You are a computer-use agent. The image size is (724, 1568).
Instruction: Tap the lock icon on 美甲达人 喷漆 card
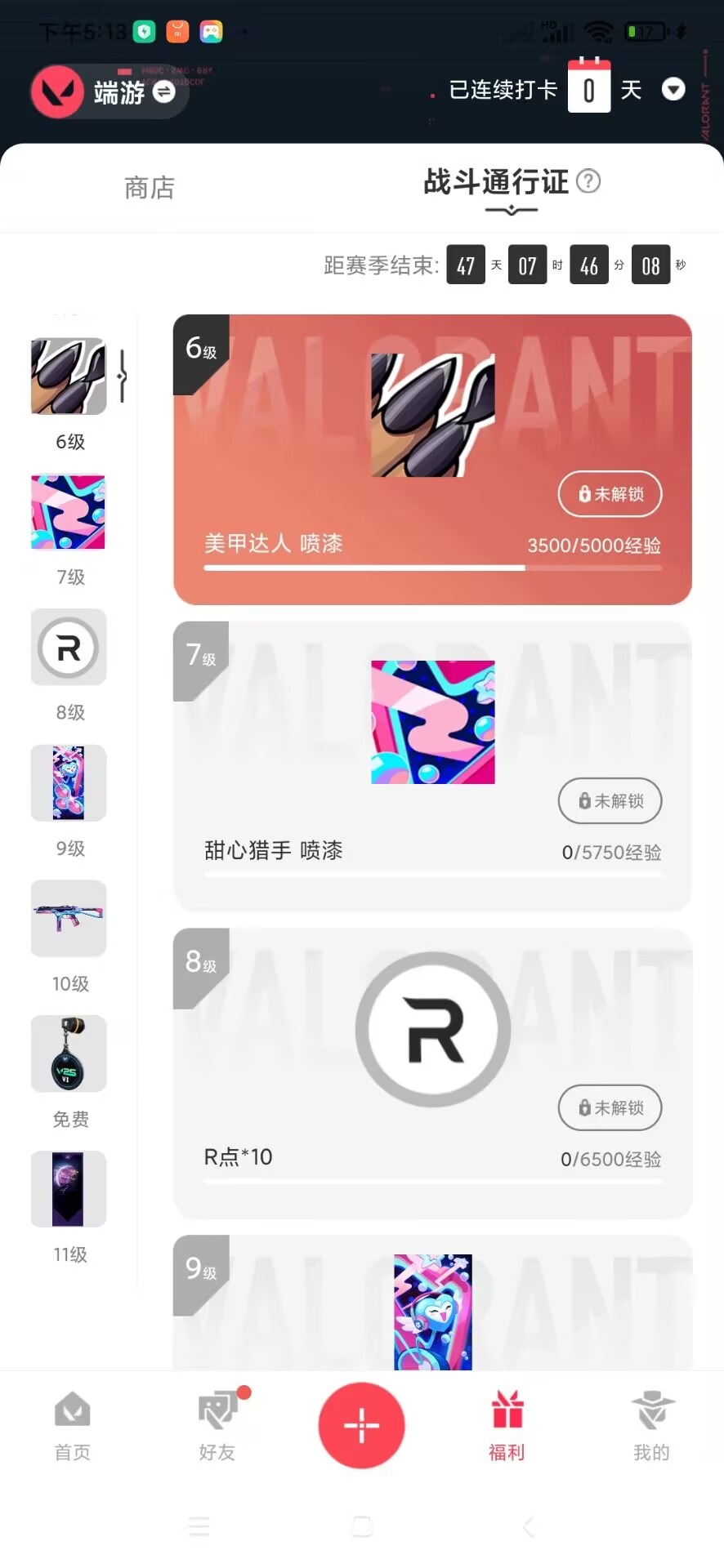583,494
